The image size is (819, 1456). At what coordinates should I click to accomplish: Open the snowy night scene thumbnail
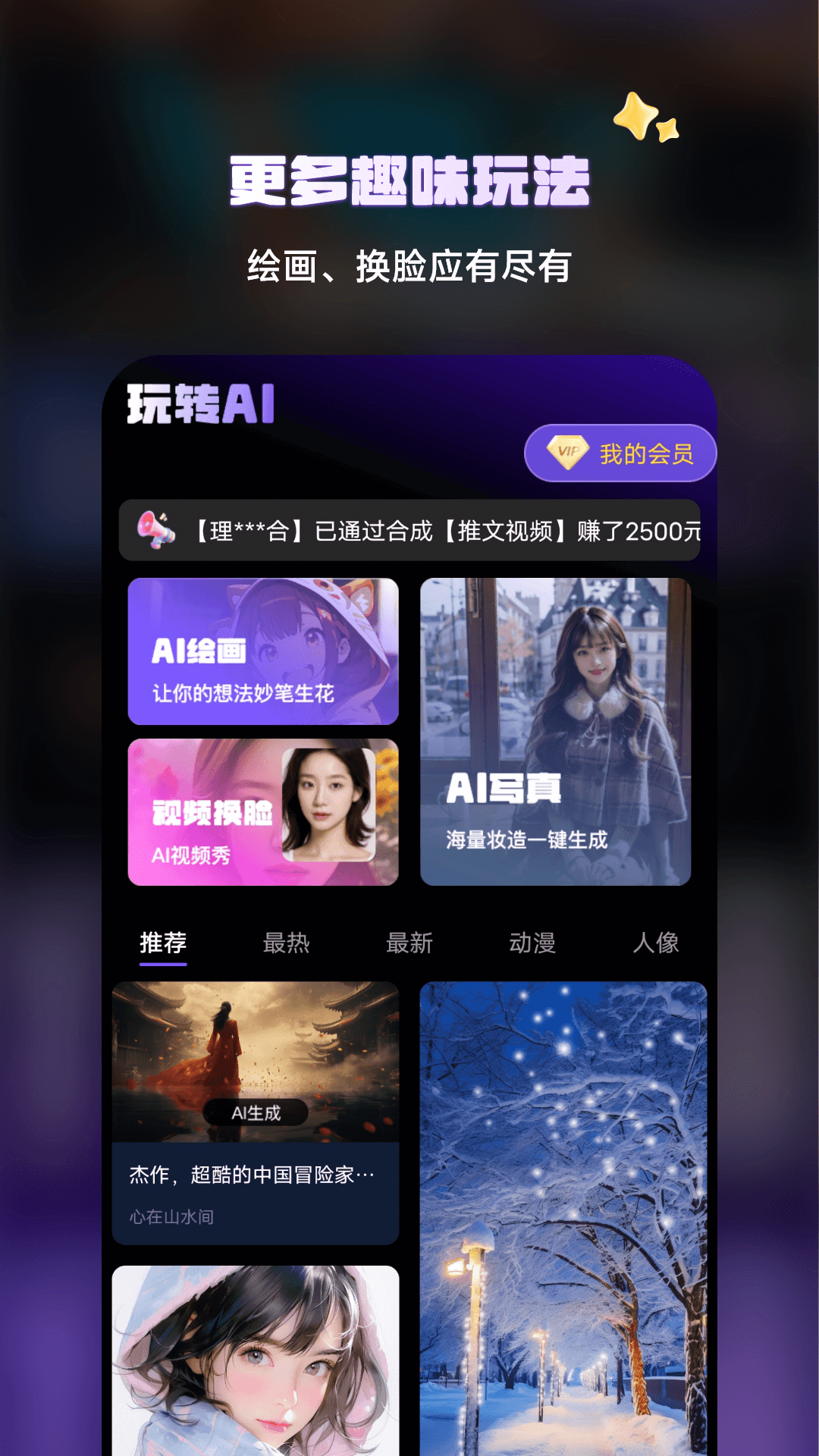coord(557,1213)
